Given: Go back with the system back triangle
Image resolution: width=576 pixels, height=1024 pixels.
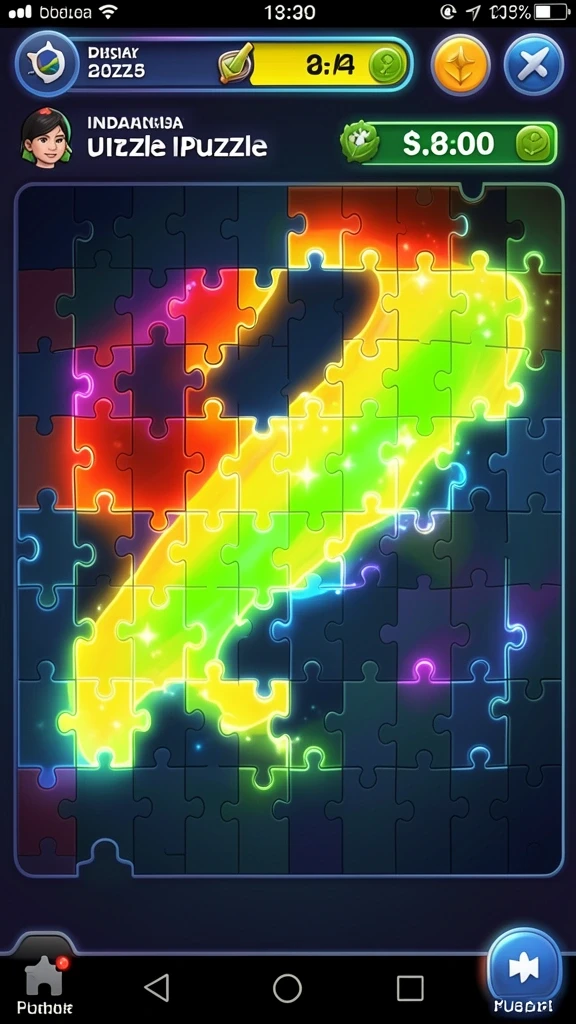Looking at the screenshot, I should (x=157, y=988).
